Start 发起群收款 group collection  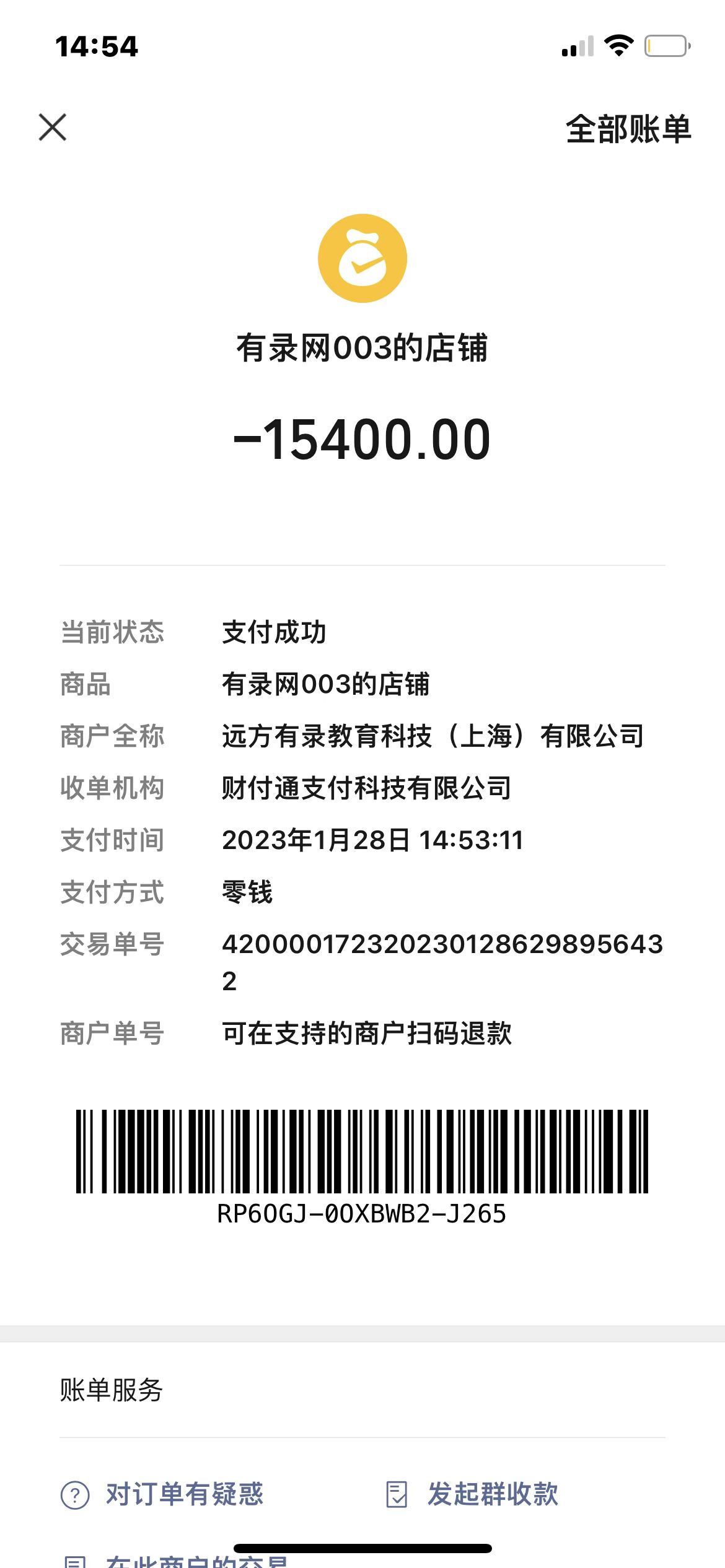pyautogui.click(x=472, y=1494)
